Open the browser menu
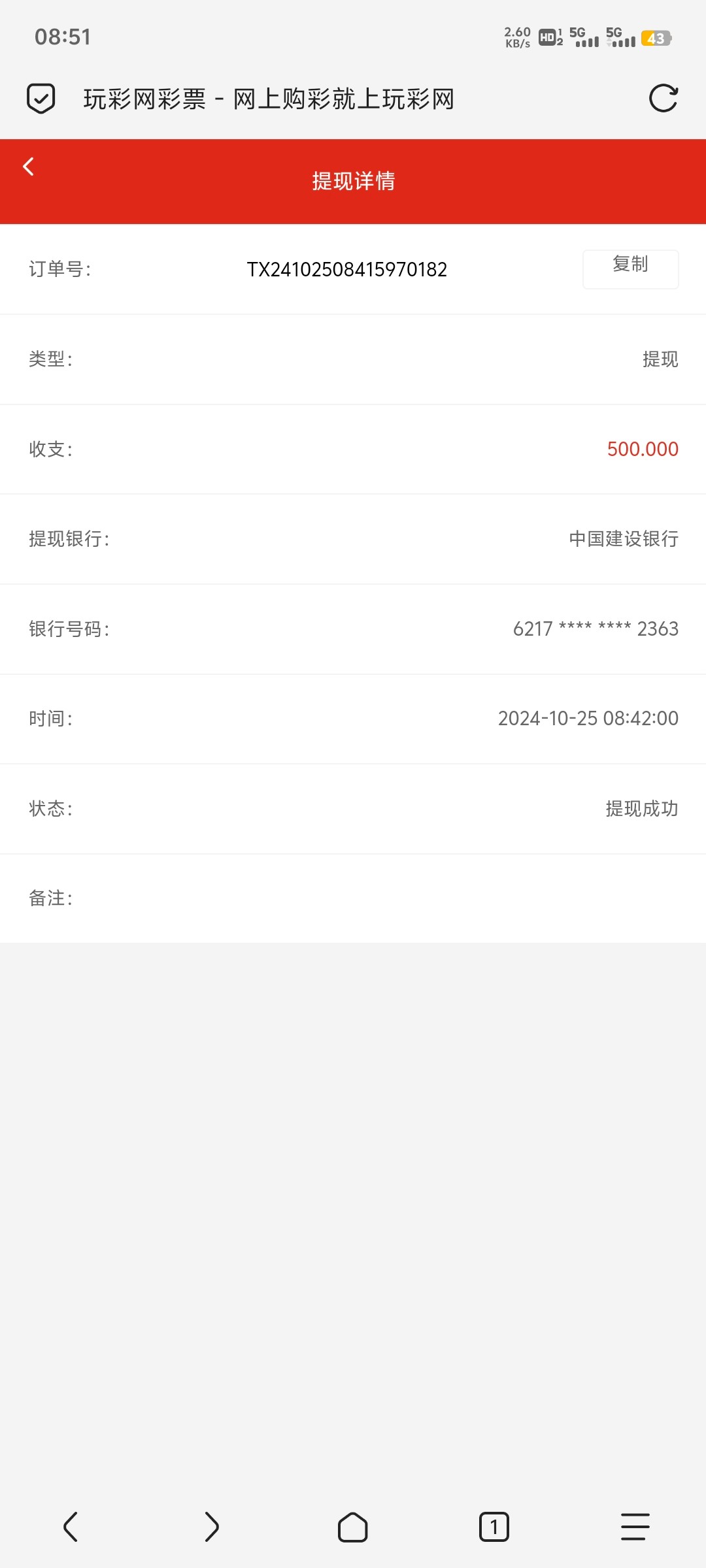 pos(635,1527)
